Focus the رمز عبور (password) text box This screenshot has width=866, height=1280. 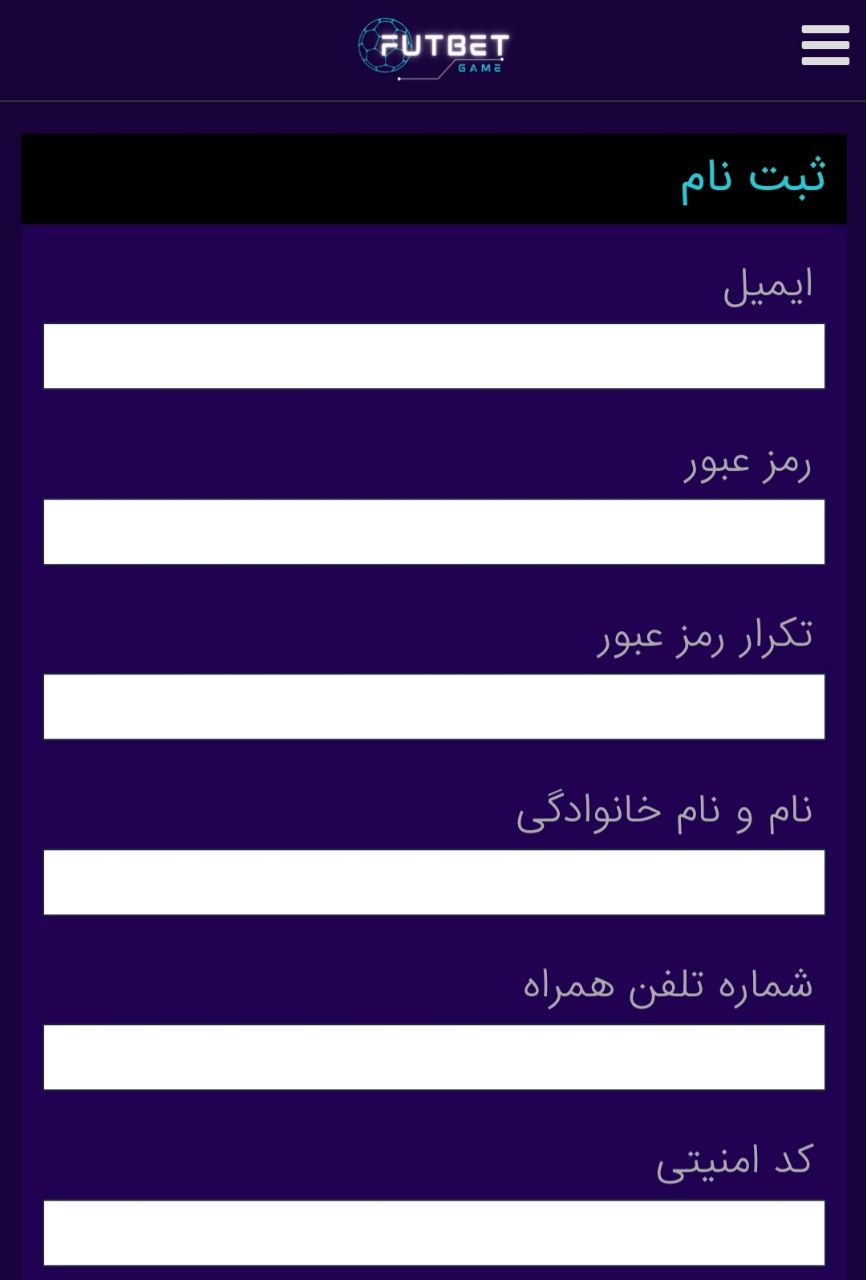click(x=433, y=531)
